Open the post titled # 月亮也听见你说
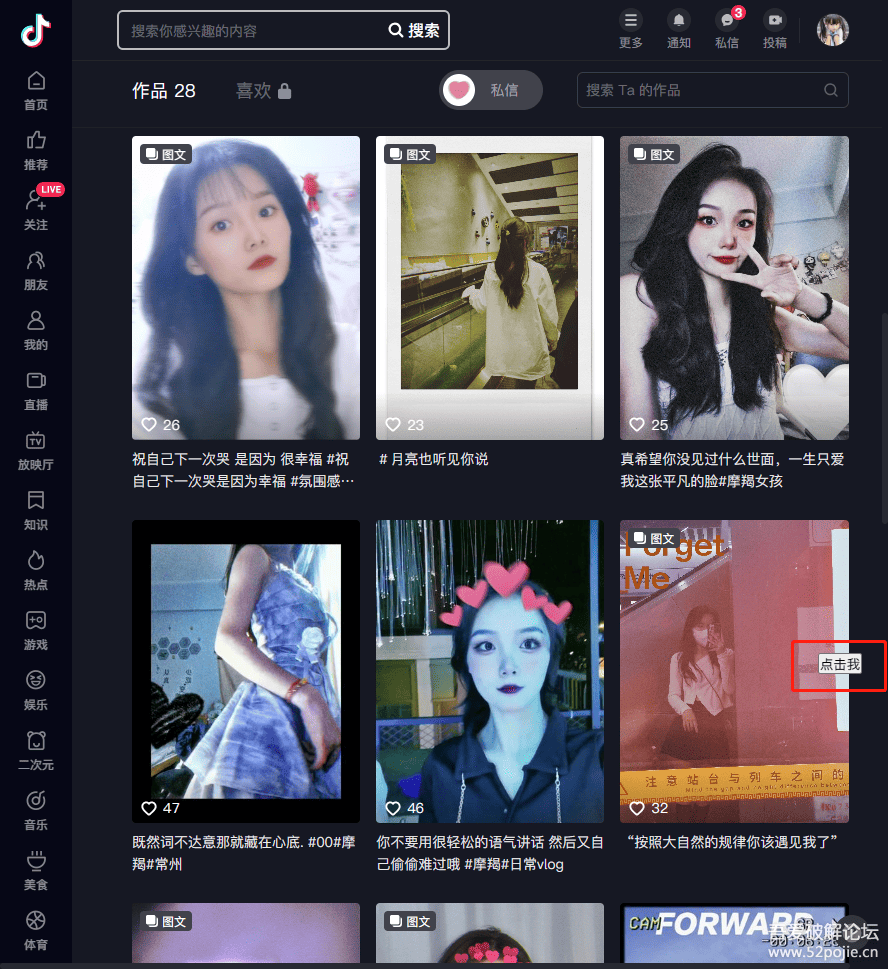 pos(490,288)
